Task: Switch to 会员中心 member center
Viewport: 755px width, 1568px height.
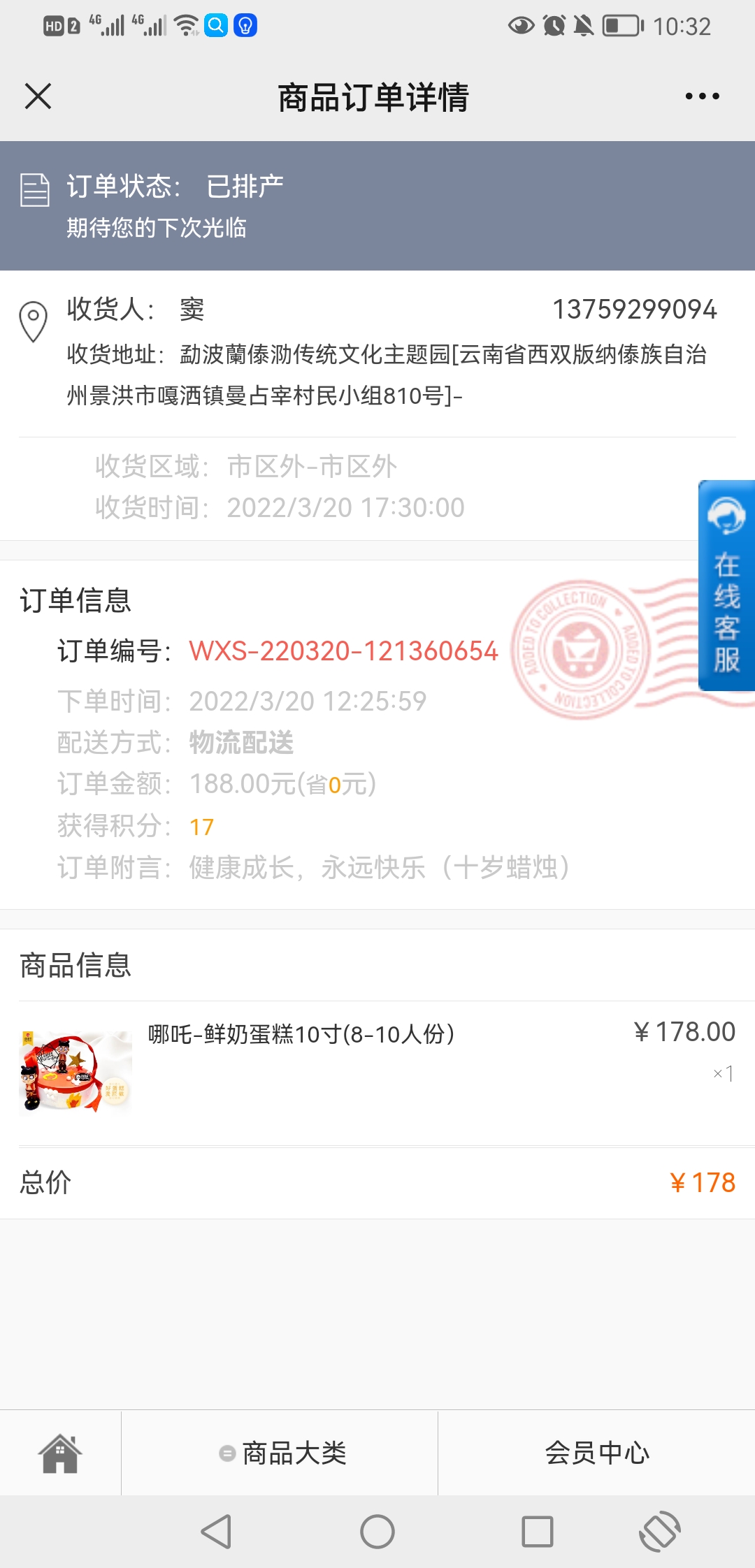Action: click(x=596, y=1453)
